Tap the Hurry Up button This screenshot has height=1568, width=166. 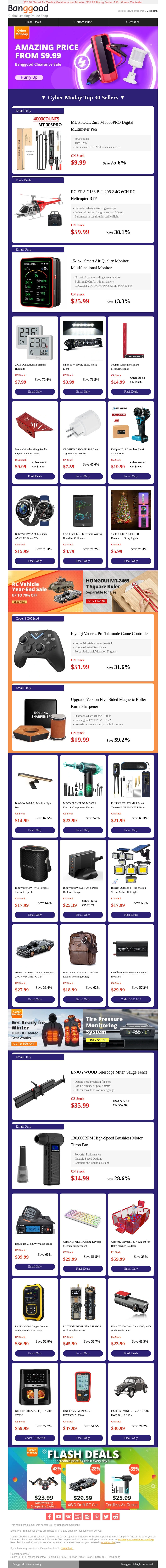[x=29, y=77]
